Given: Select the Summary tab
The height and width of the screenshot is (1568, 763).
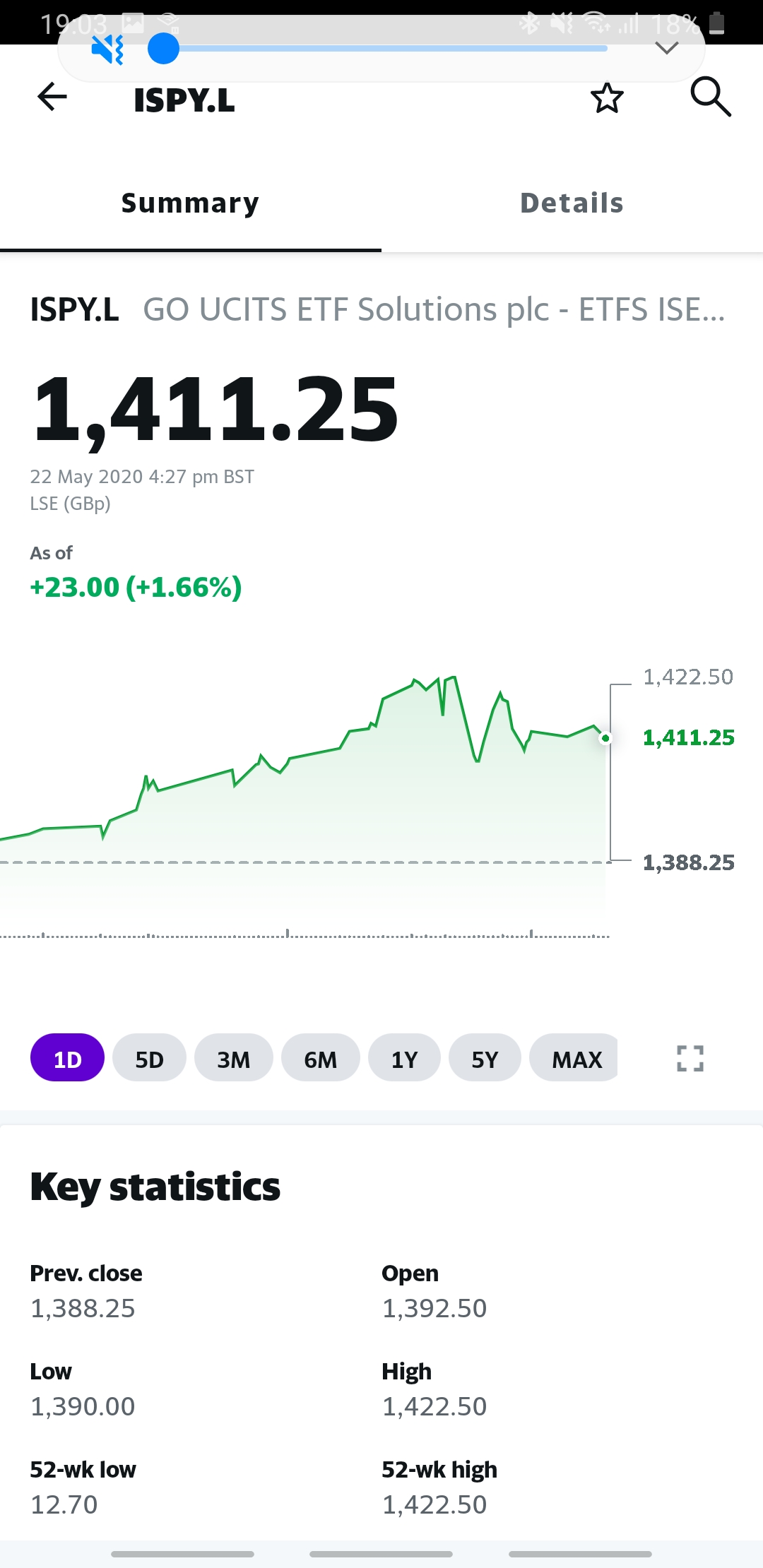Looking at the screenshot, I should click(190, 203).
